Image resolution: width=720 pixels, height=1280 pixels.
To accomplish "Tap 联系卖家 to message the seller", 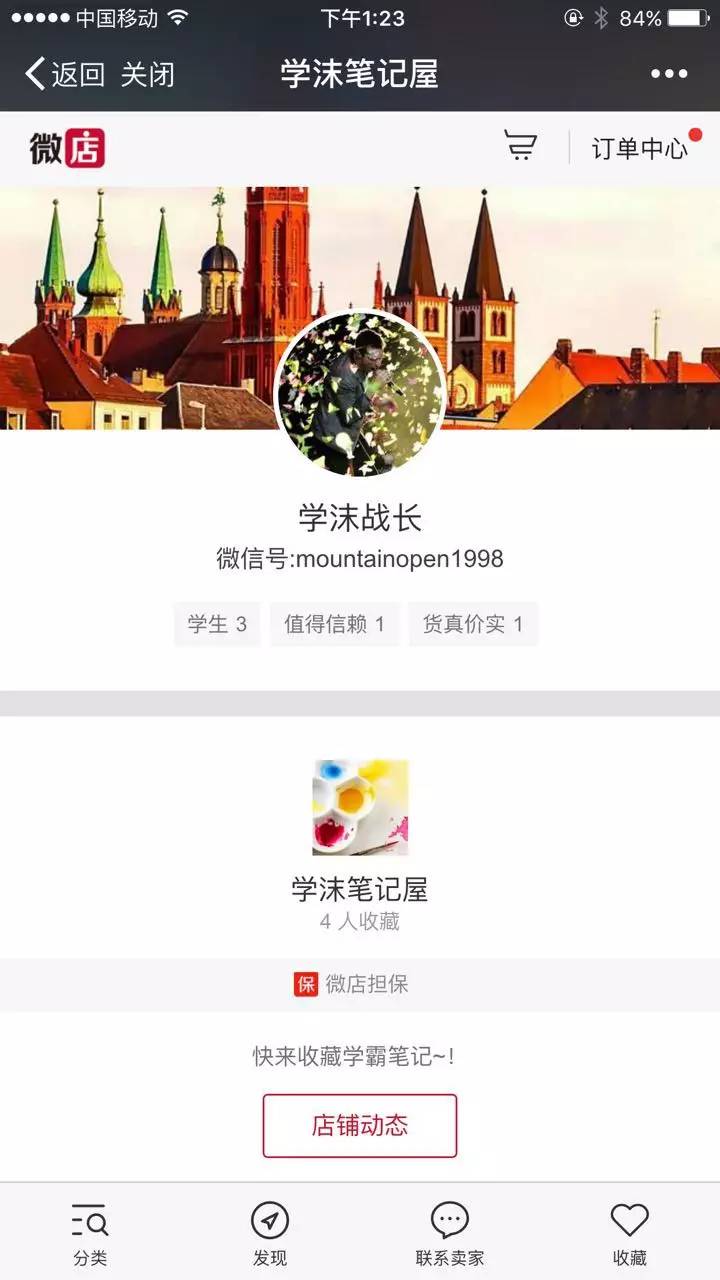I will coord(448,1227).
